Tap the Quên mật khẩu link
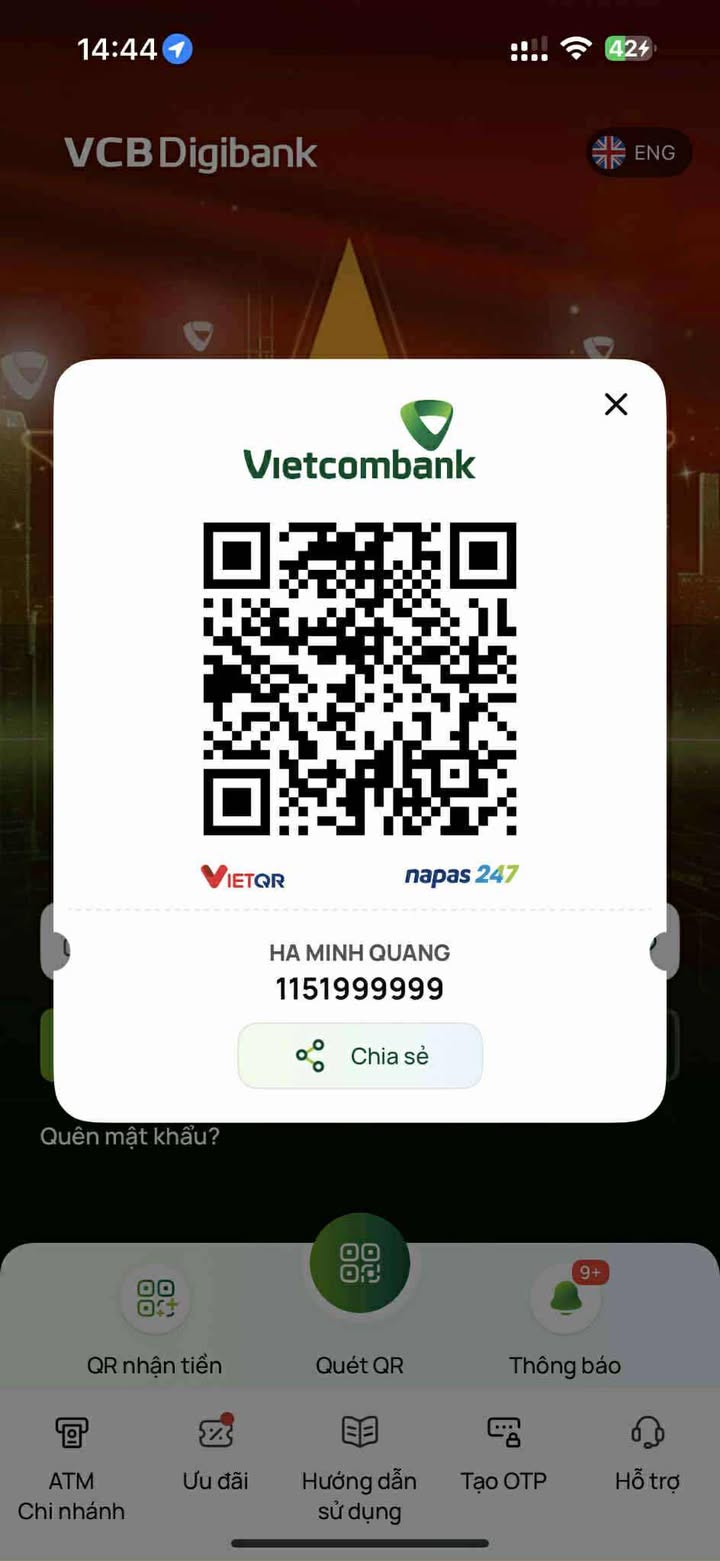The width and height of the screenshot is (720, 1561). 130,1136
